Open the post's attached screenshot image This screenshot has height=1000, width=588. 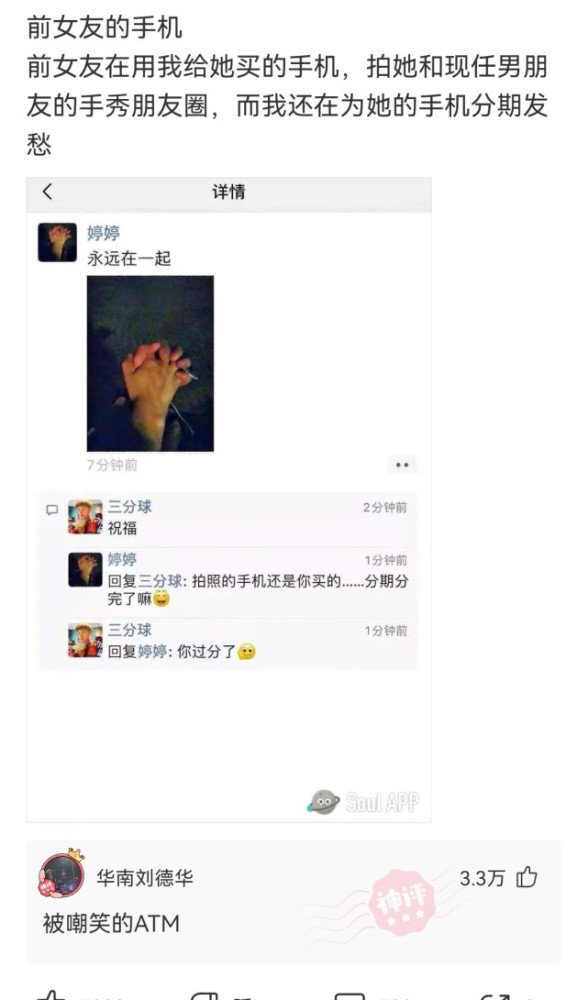(229, 500)
